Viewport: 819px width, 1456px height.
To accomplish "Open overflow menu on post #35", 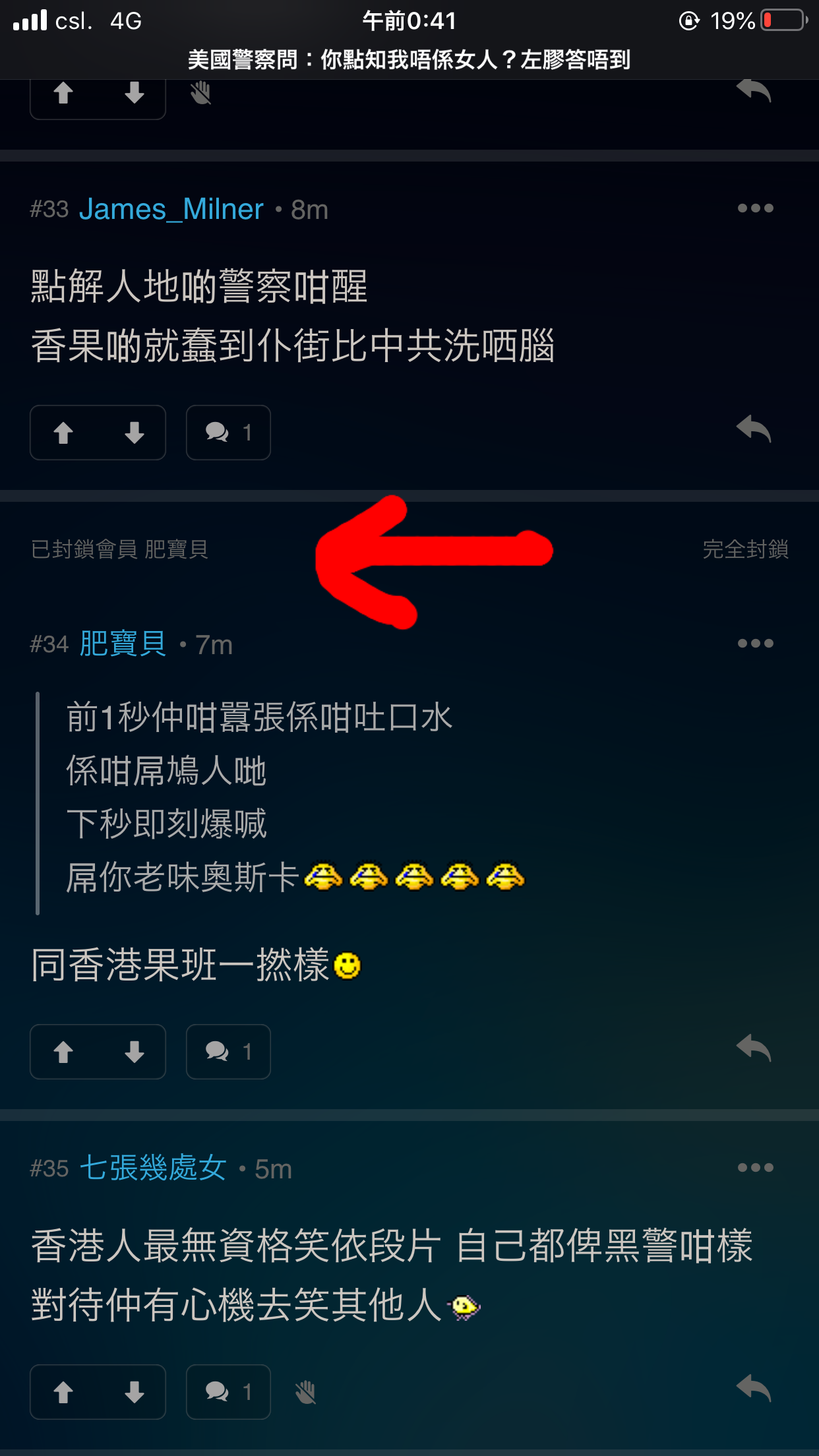I will (x=755, y=1167).
